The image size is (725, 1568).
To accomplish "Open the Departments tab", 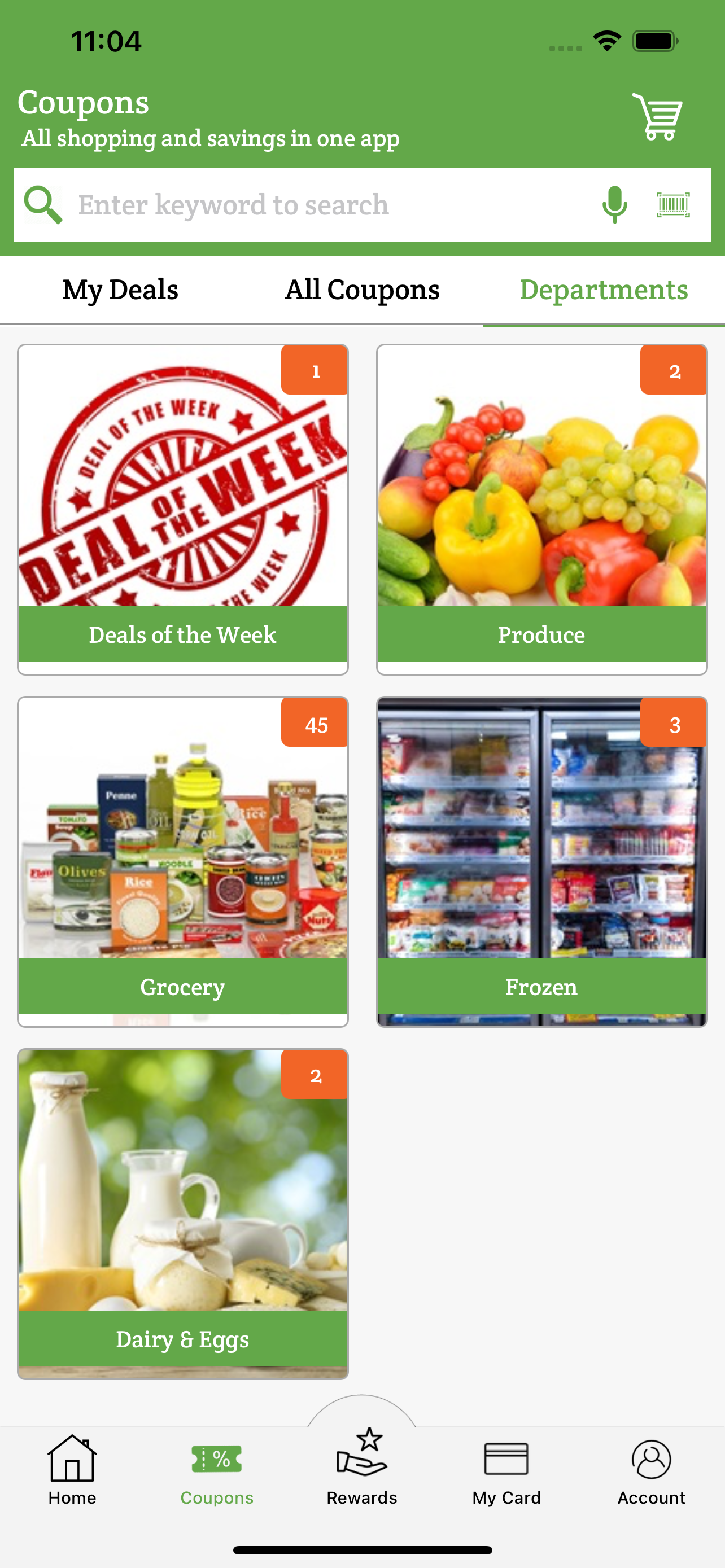I will 604,290.
